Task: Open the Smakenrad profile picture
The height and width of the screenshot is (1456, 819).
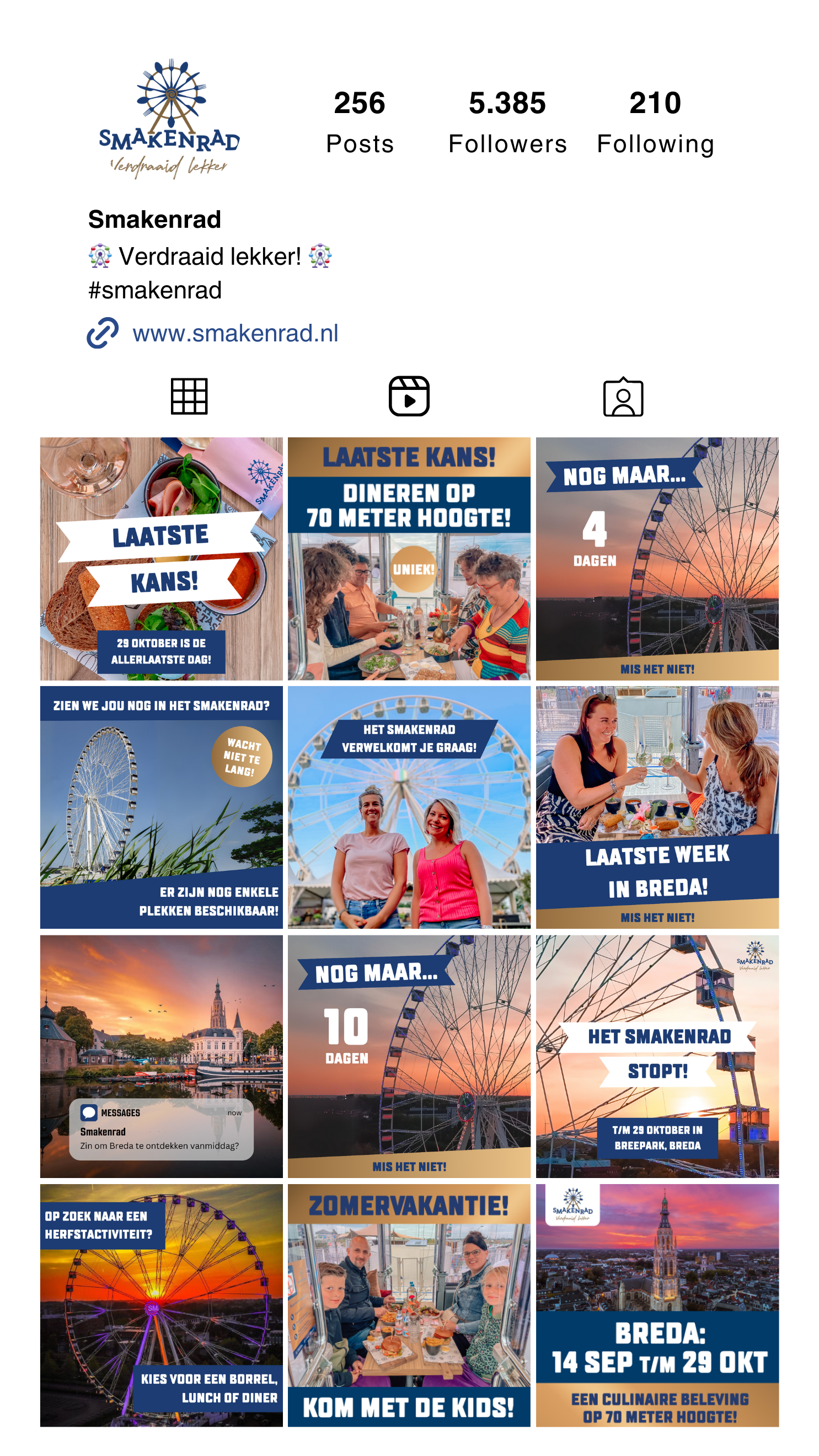Action: pyautogui.click(x=169, y=119)
